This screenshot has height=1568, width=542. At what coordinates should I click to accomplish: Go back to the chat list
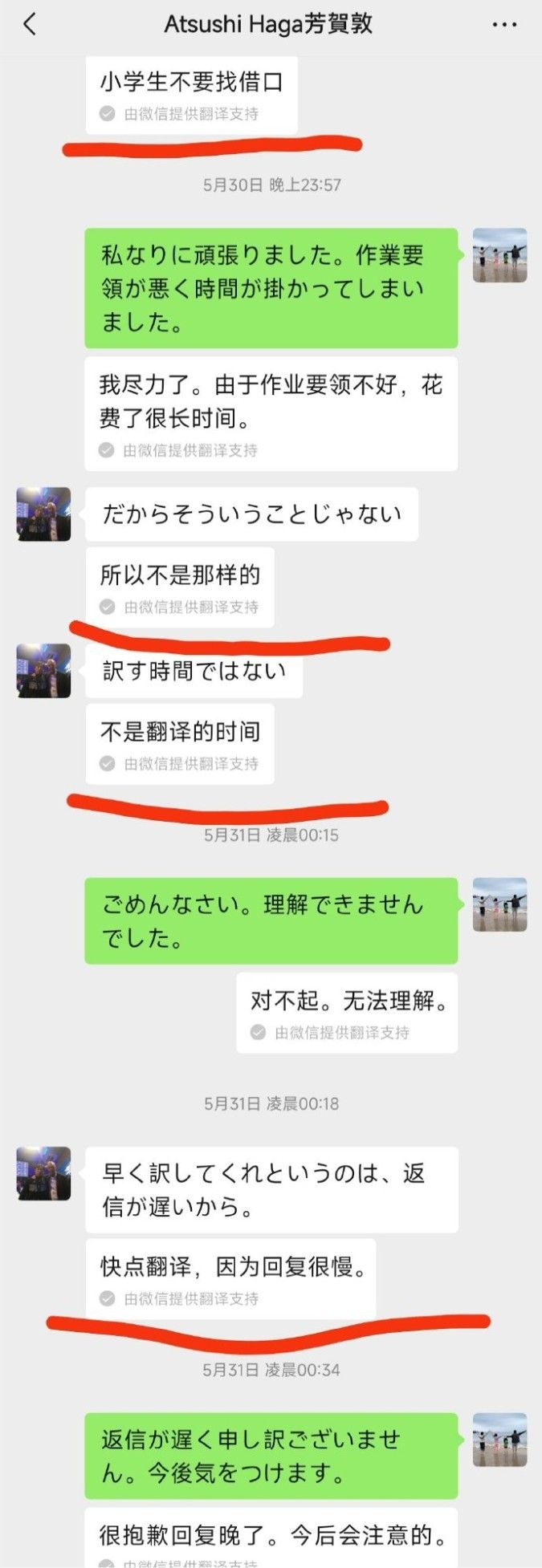[x=30, y=25]
